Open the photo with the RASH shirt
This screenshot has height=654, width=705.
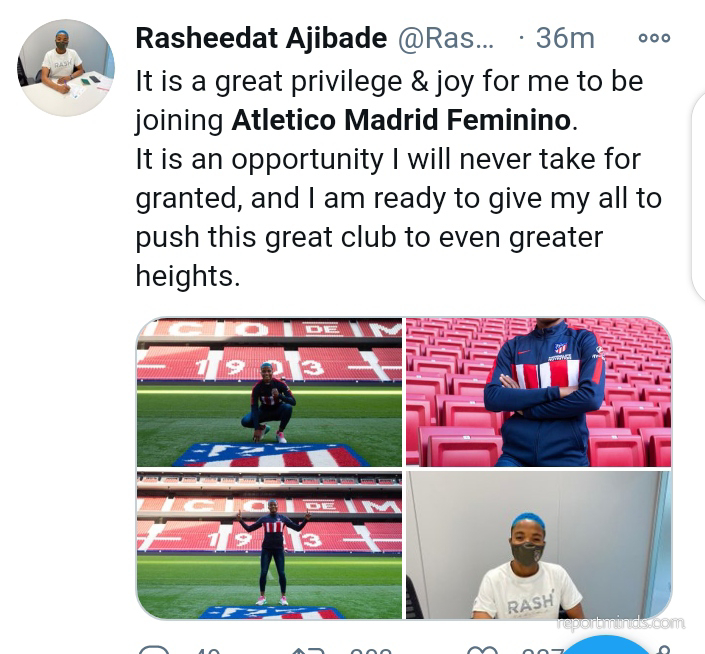tap(538, 545)
